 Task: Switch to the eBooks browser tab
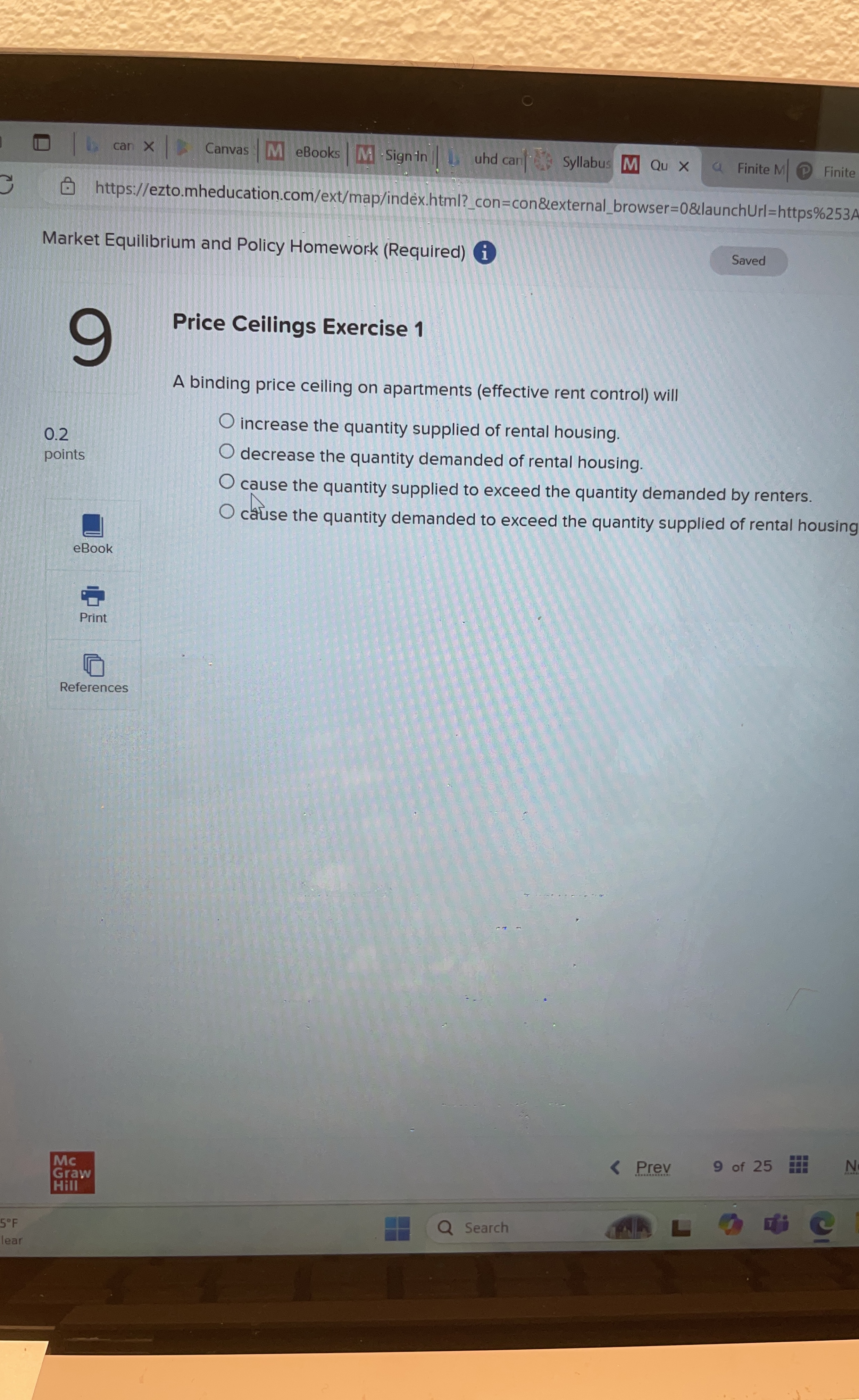point(307,152)
